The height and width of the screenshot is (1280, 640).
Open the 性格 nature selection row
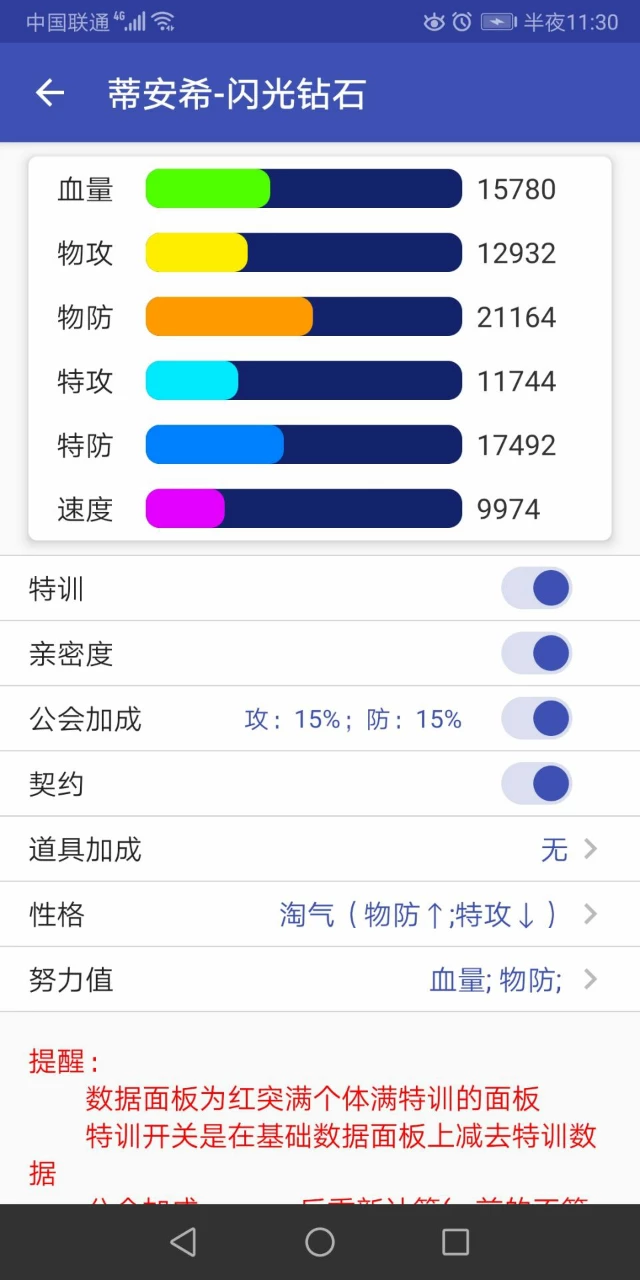click(x=320, y=914)
